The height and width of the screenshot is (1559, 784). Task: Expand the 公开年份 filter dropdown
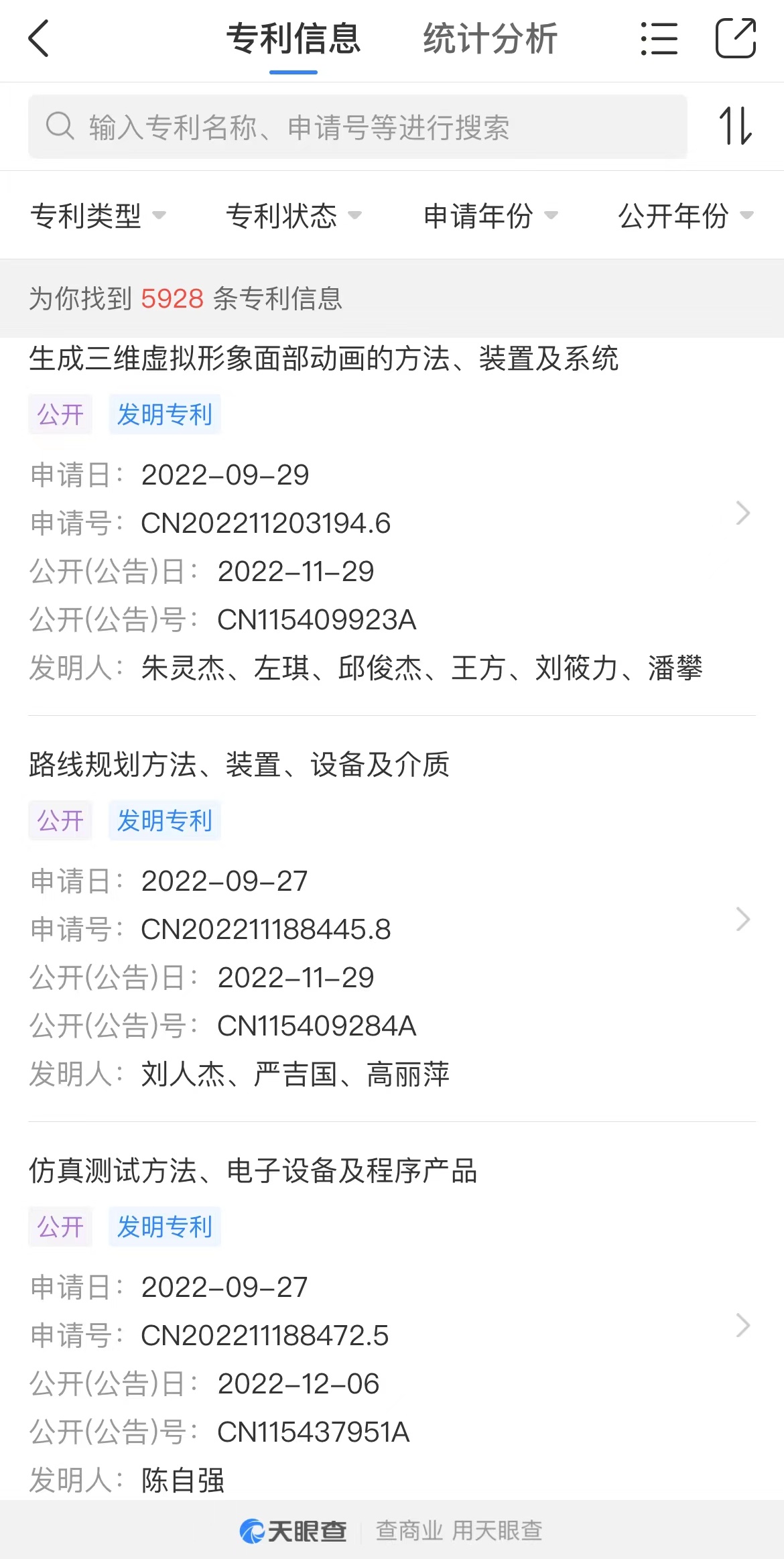(x=685, y=215)
